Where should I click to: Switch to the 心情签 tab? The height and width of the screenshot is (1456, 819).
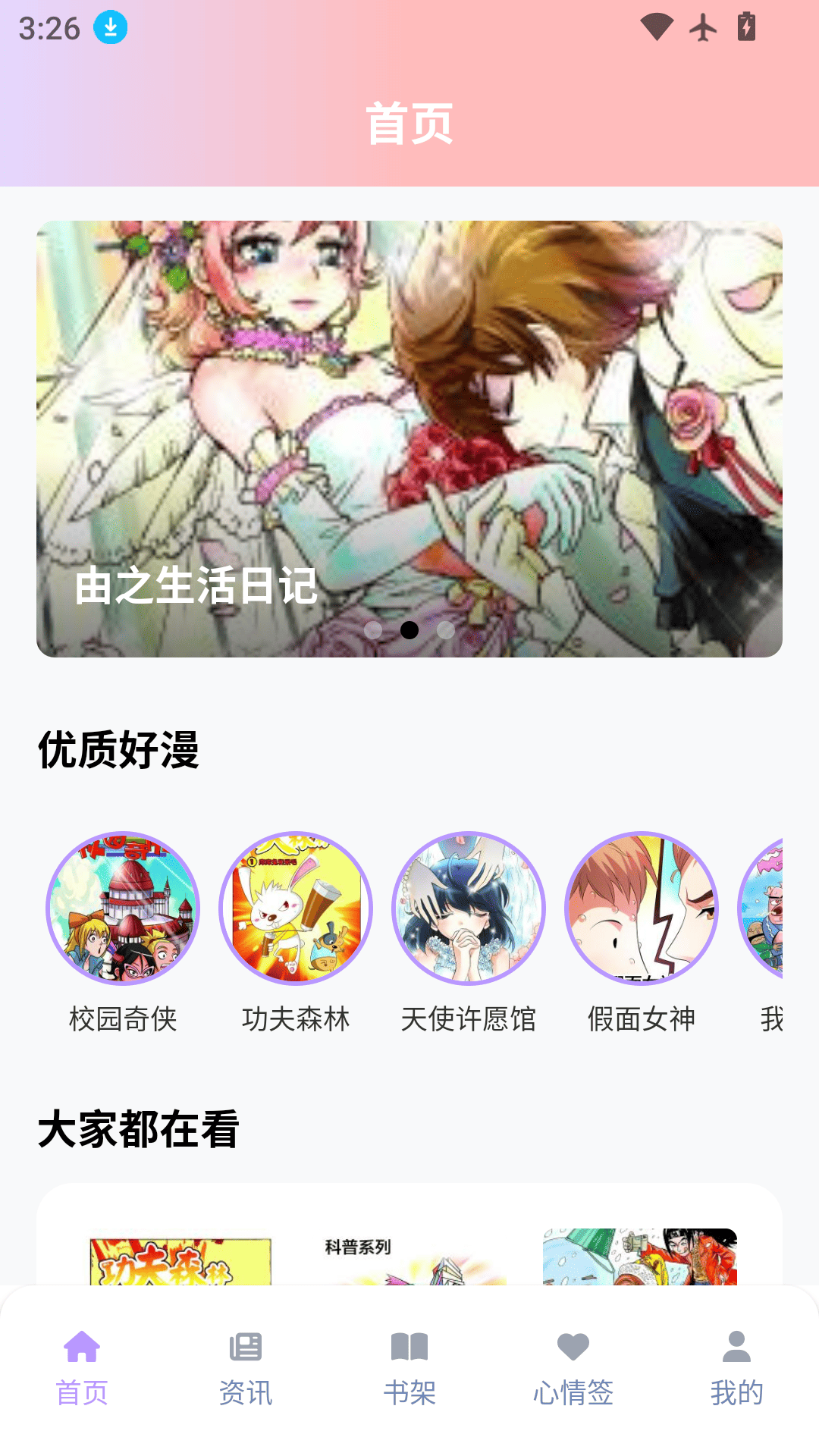[x=573, y=1392]
